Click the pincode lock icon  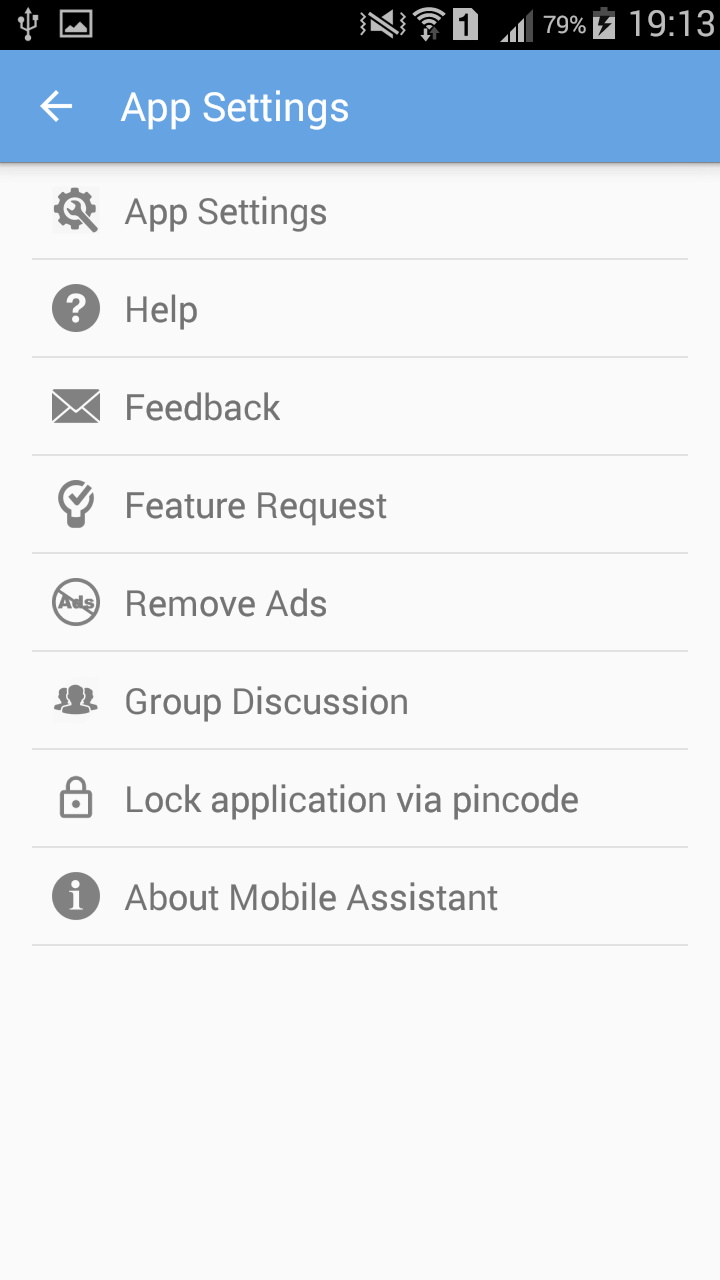click(x=75, y=798)
